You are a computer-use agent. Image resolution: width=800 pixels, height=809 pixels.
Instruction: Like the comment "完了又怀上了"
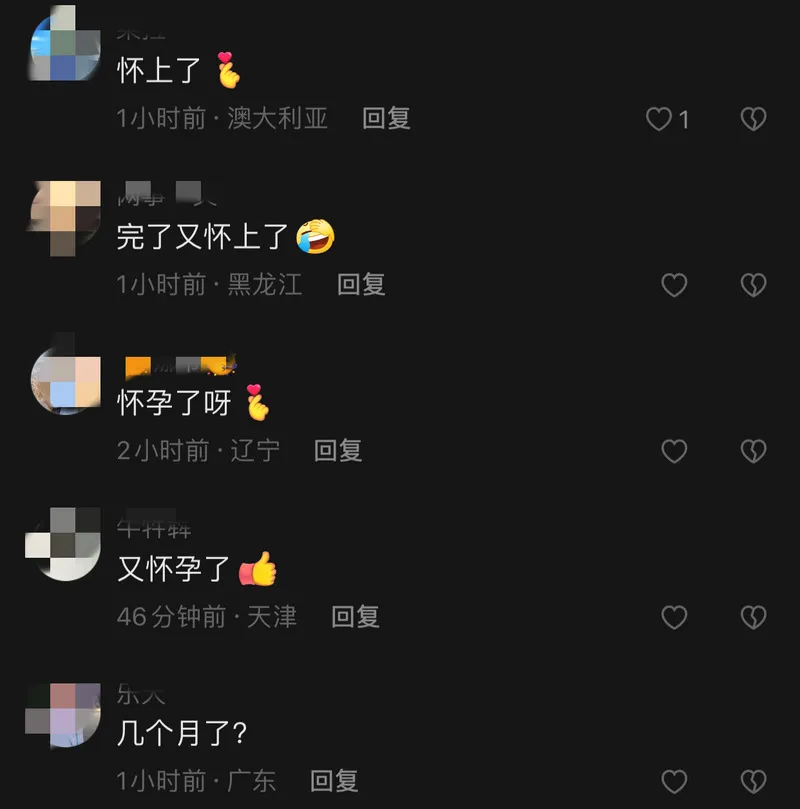click(x=675, y=286)
